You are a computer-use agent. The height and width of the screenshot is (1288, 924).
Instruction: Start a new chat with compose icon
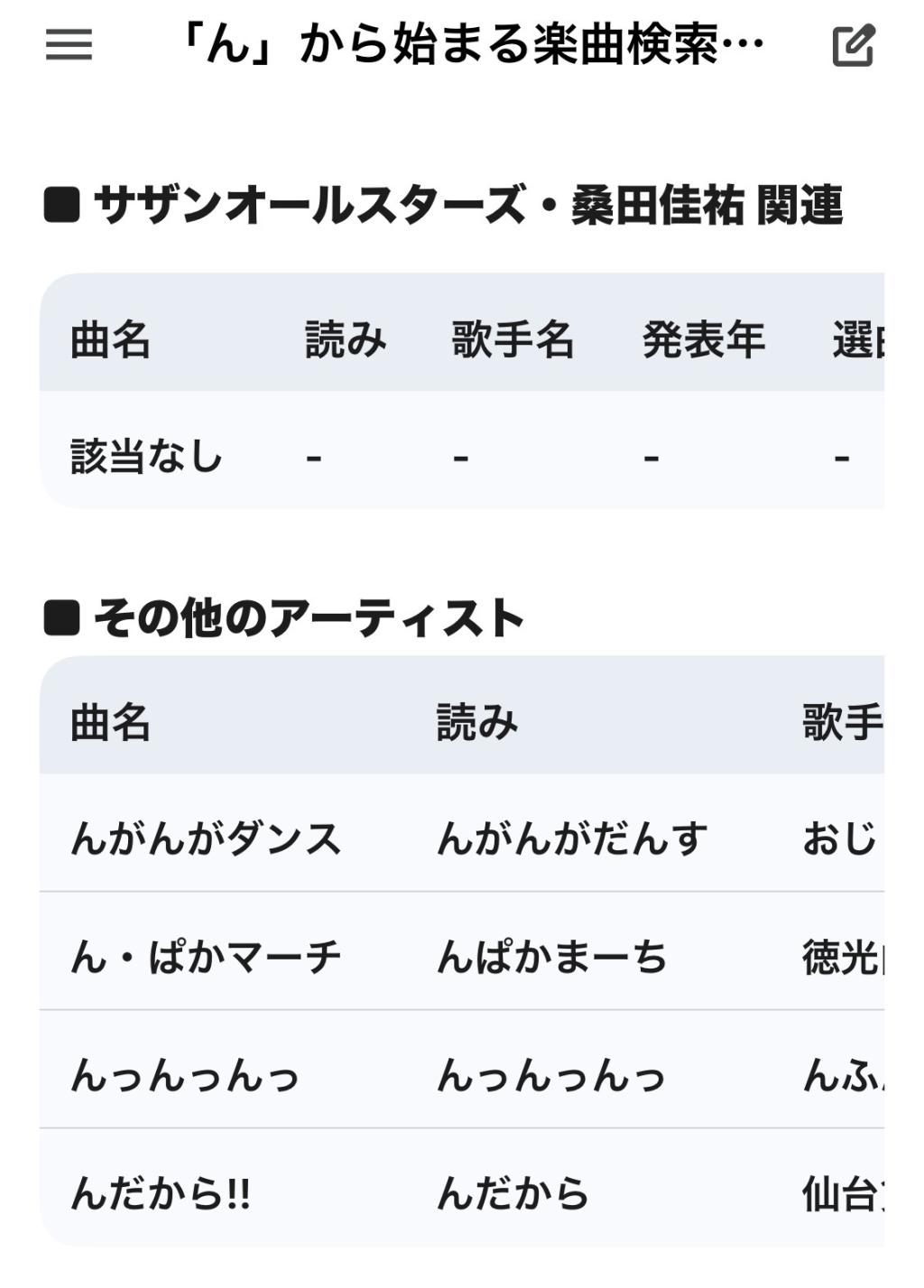(853, 46)
